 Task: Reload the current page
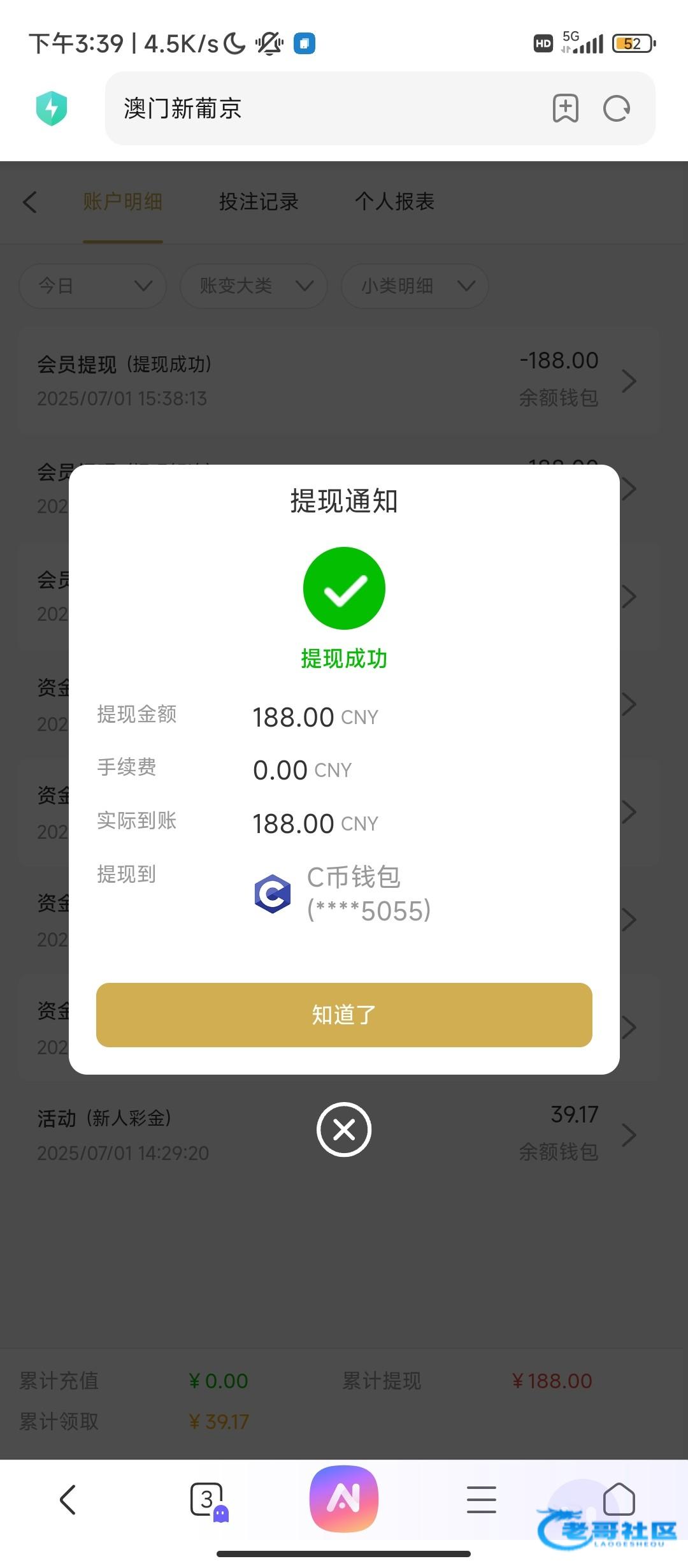[x=617, y=108]
